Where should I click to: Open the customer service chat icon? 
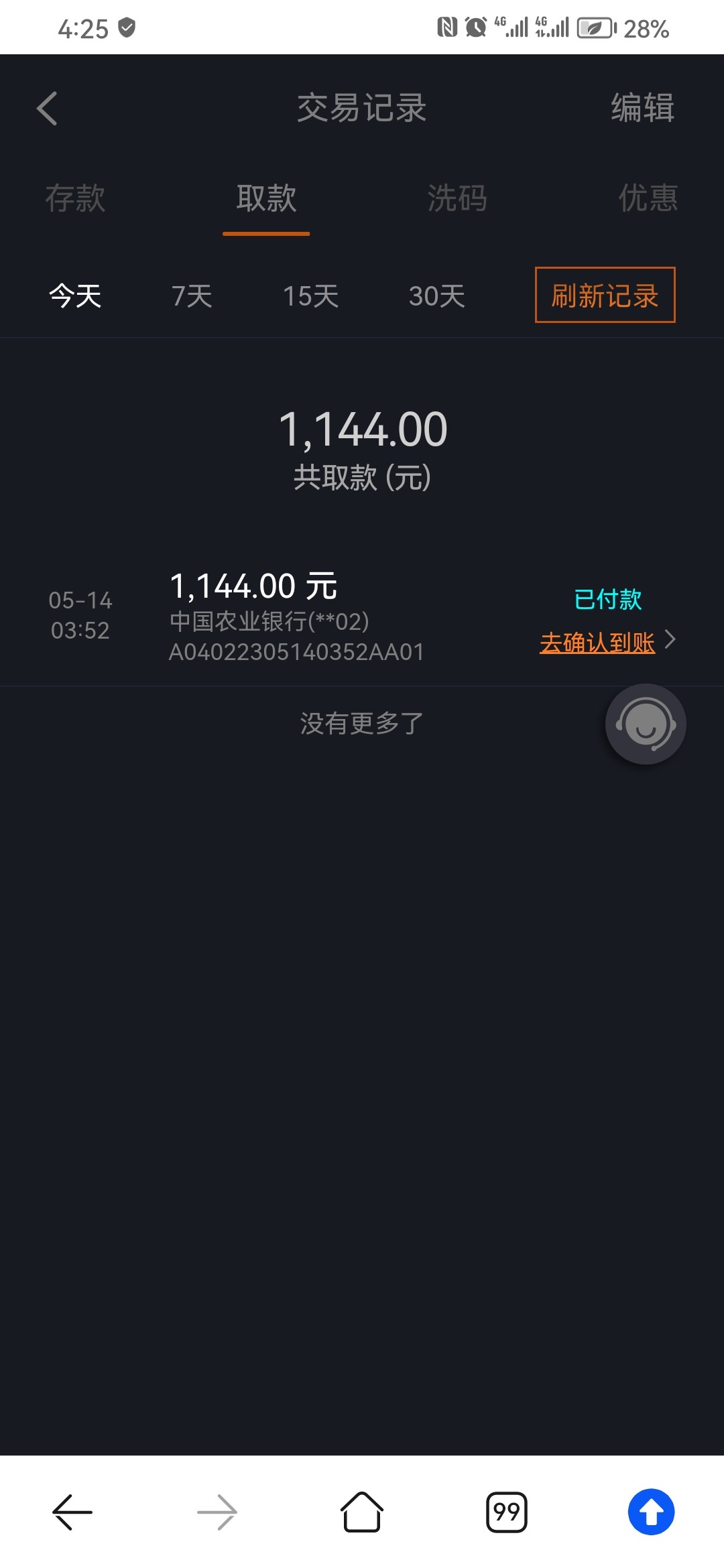click(645, 724)
